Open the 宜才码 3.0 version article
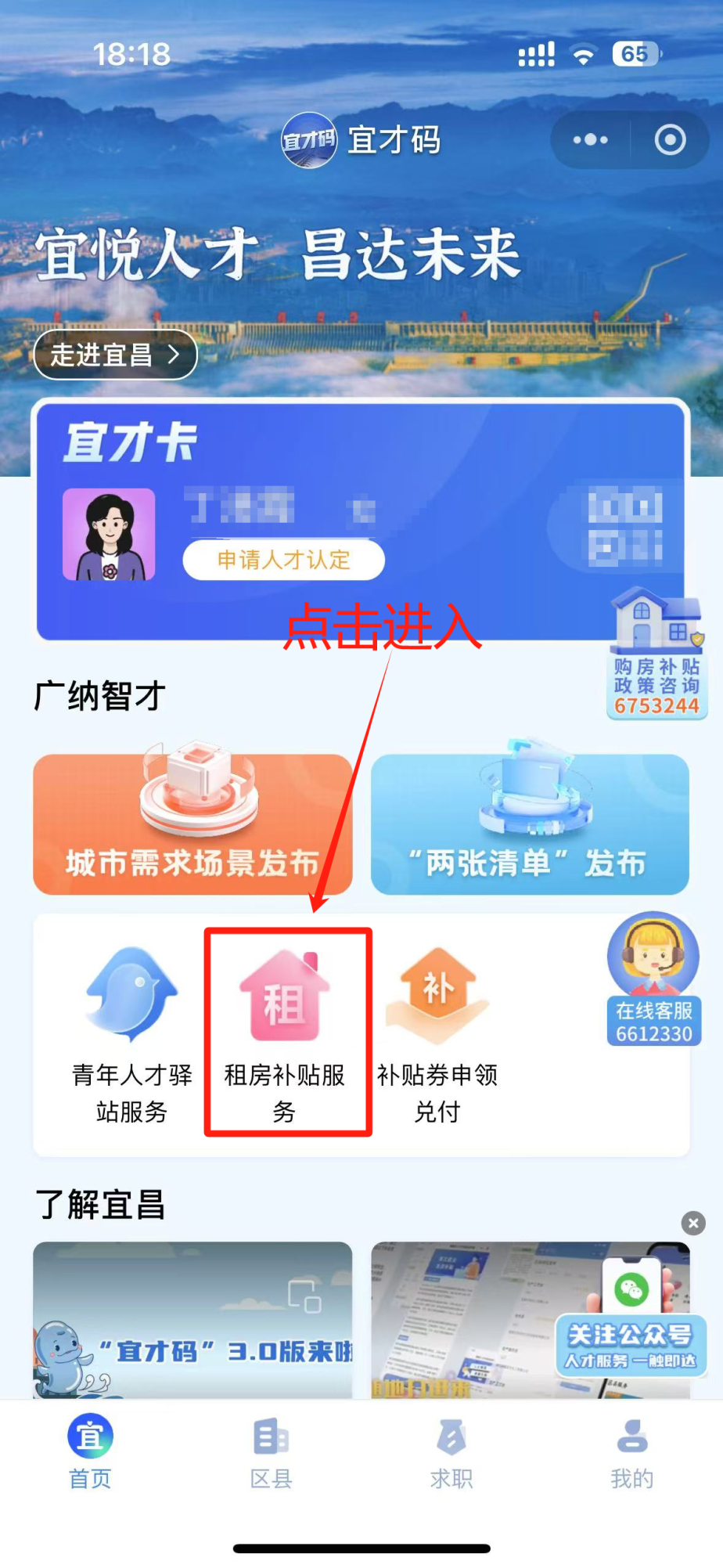This screenshot has width=723, height=1568. pos(192,1320)
